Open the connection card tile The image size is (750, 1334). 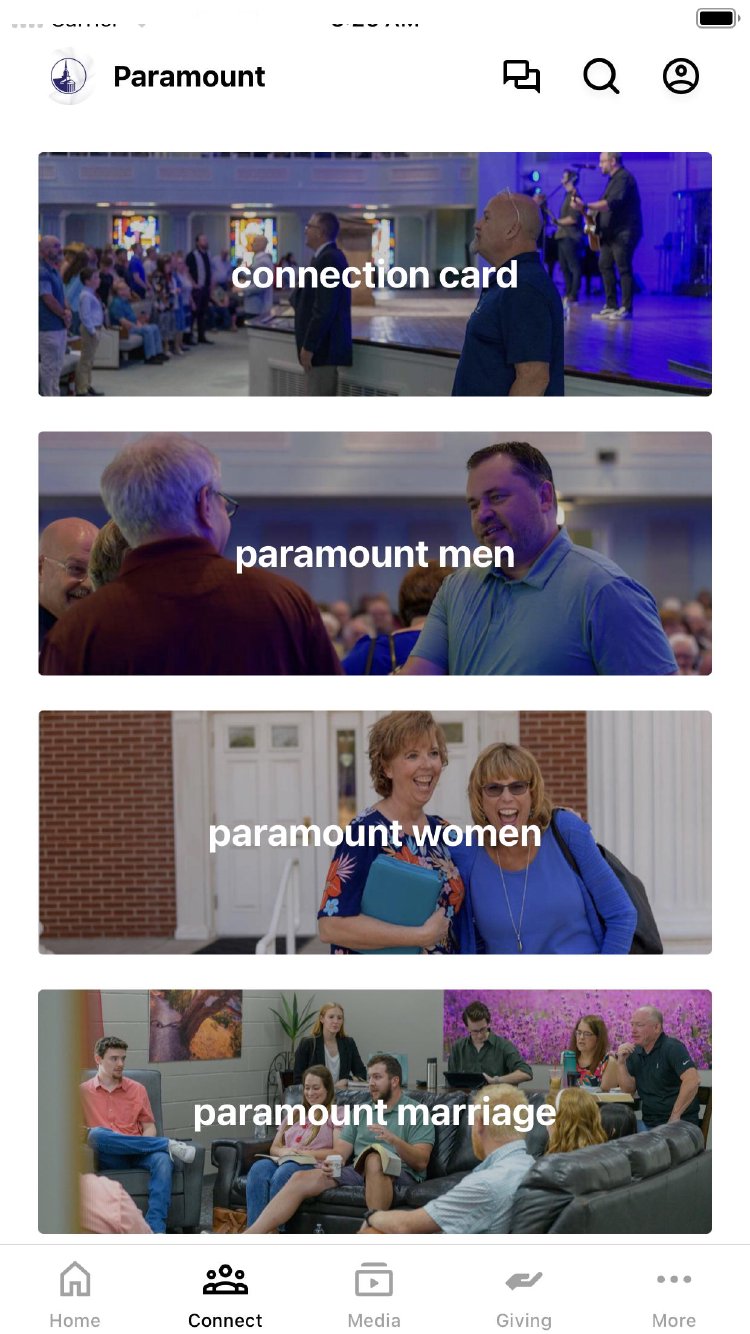pos(375,274)
